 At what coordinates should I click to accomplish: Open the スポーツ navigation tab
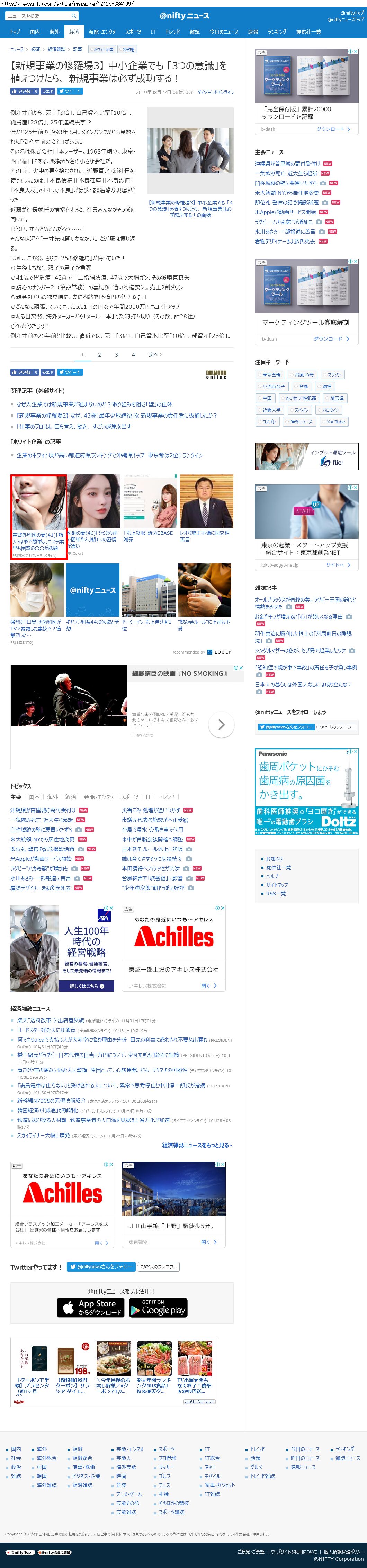pos(133,32)
